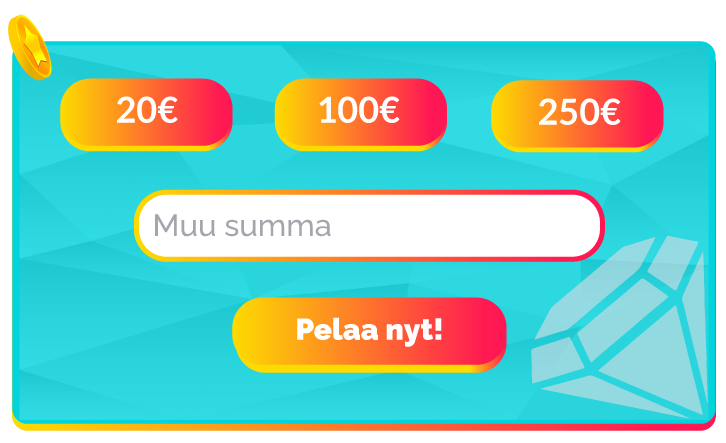Focus the Muu summa input field
Image resolution: width=726 pixels, height=443 pixels.
point(368,225)
